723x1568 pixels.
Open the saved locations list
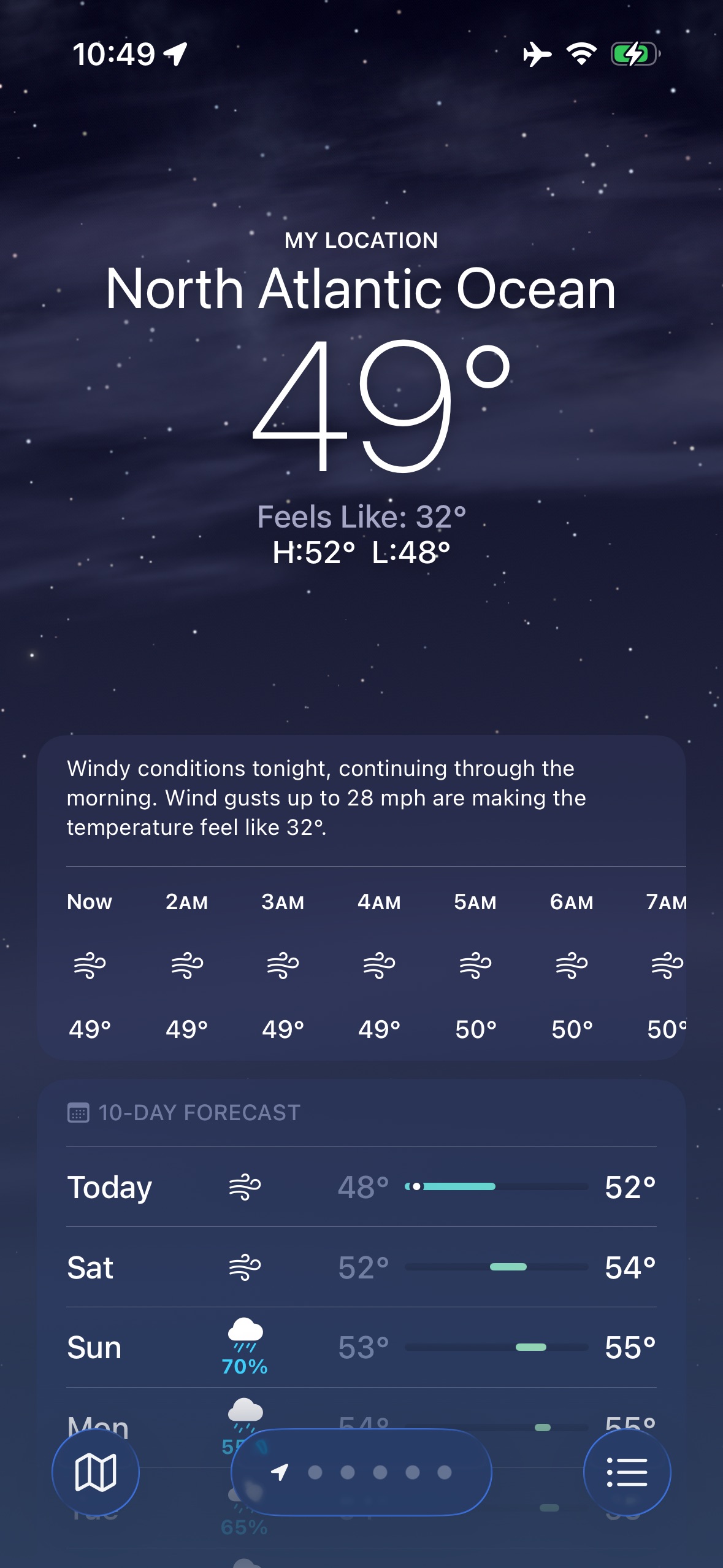627,1472
